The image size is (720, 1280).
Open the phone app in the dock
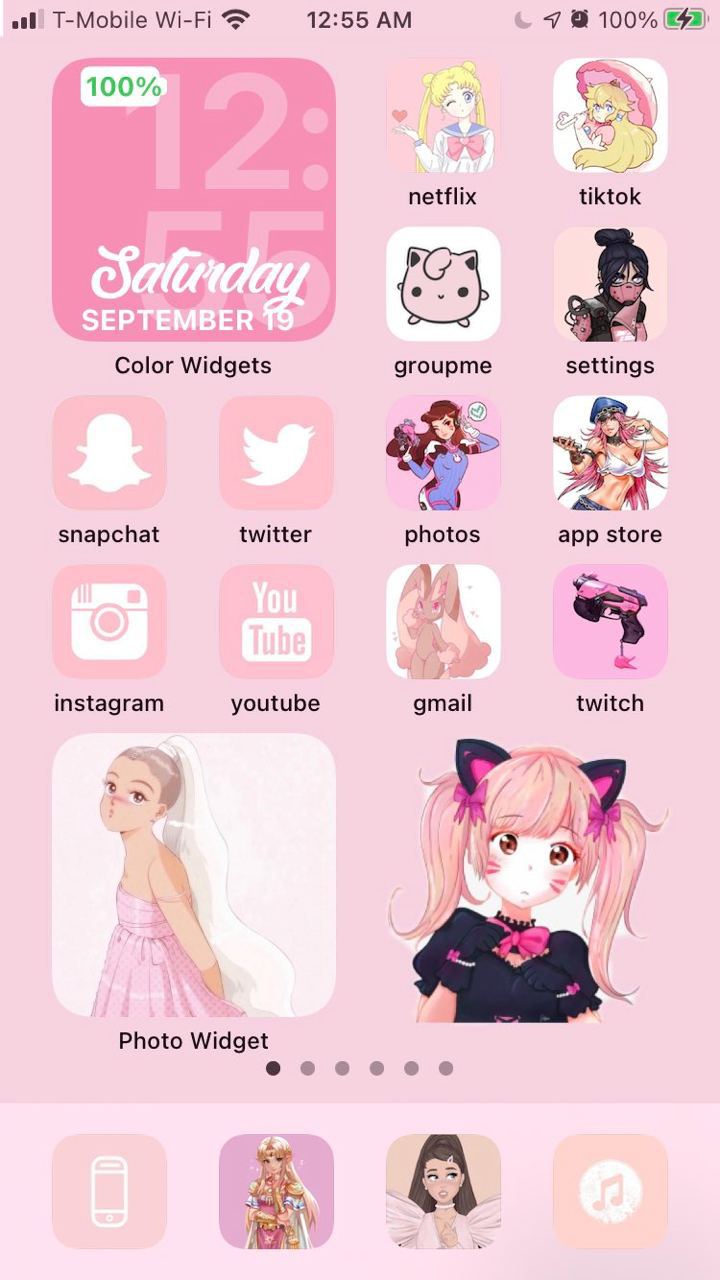[x=109, y=1191]
